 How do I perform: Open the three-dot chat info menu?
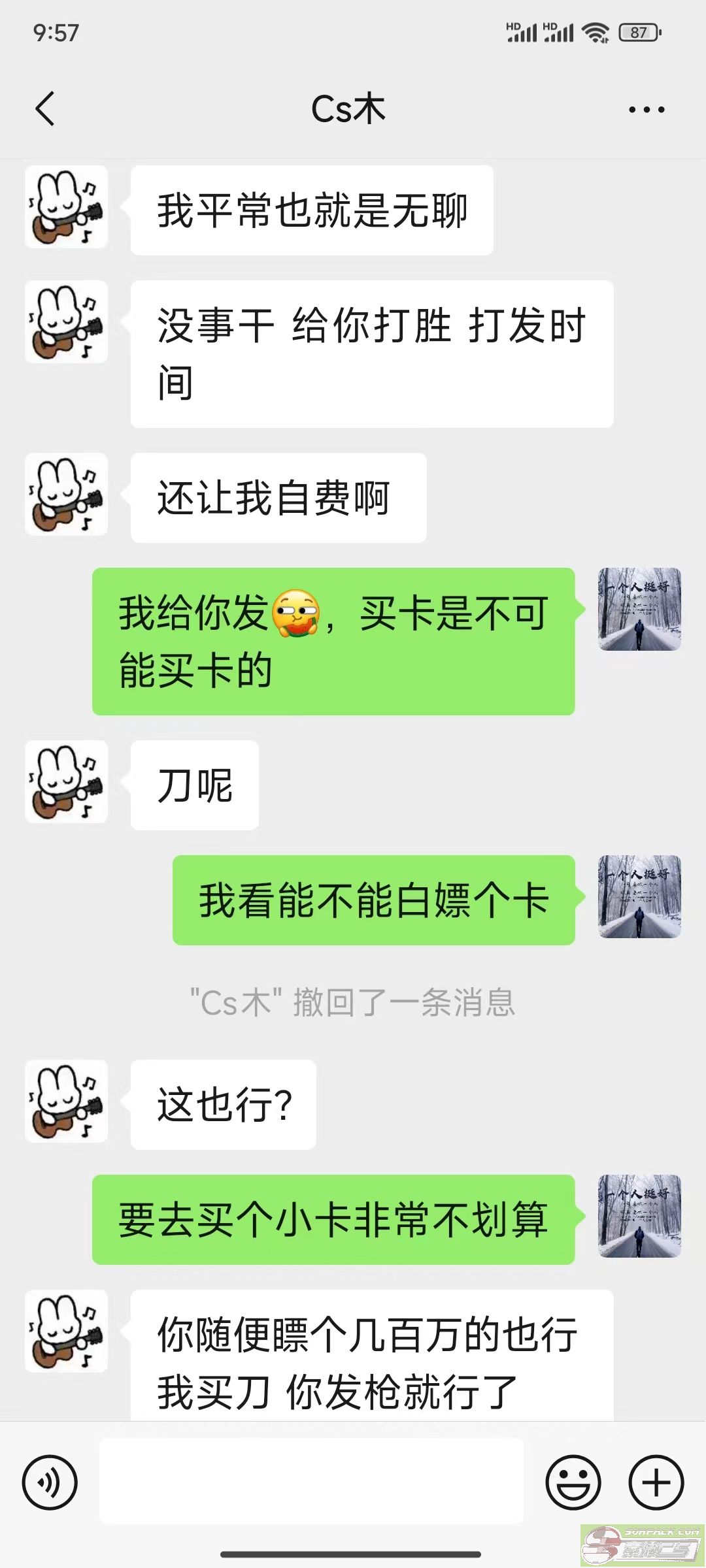click(647, 109)
